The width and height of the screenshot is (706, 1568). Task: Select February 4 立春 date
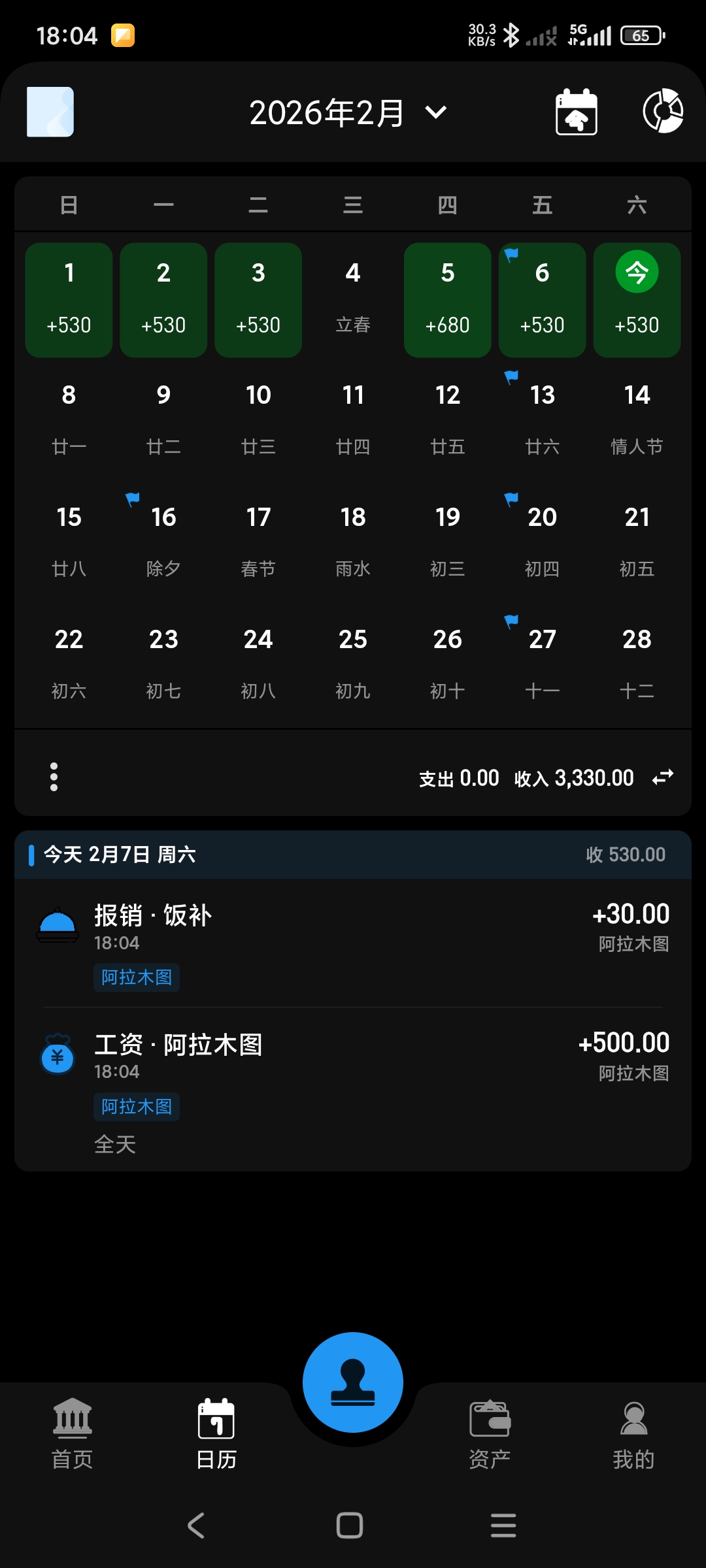coord(353,299)
